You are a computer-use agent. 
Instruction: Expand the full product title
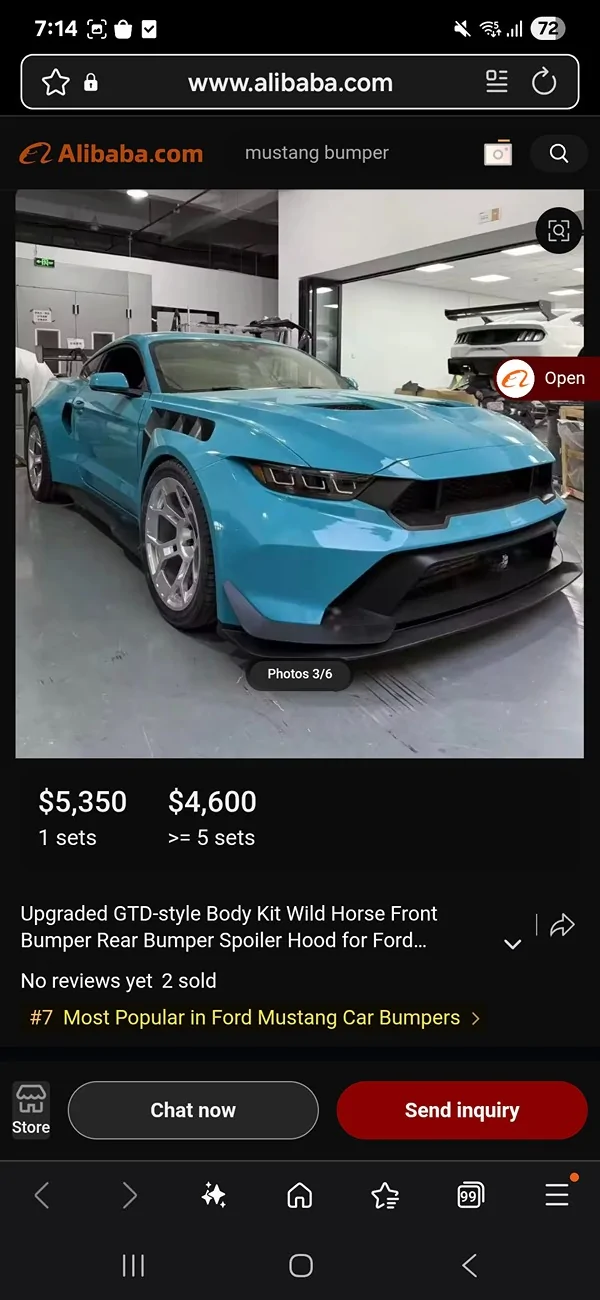512,944
